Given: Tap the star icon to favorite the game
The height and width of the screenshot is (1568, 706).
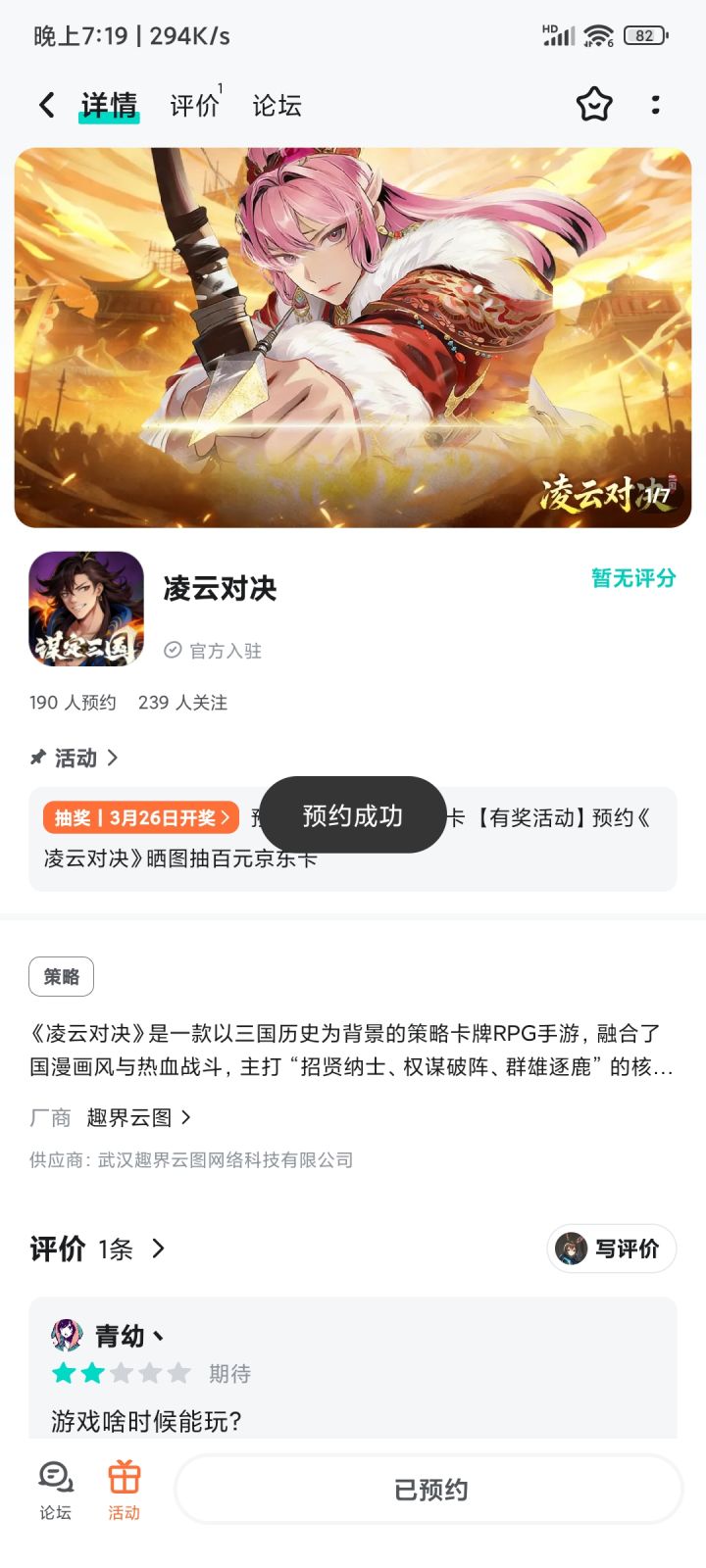Looking at the screenshot, I should 594,105.
